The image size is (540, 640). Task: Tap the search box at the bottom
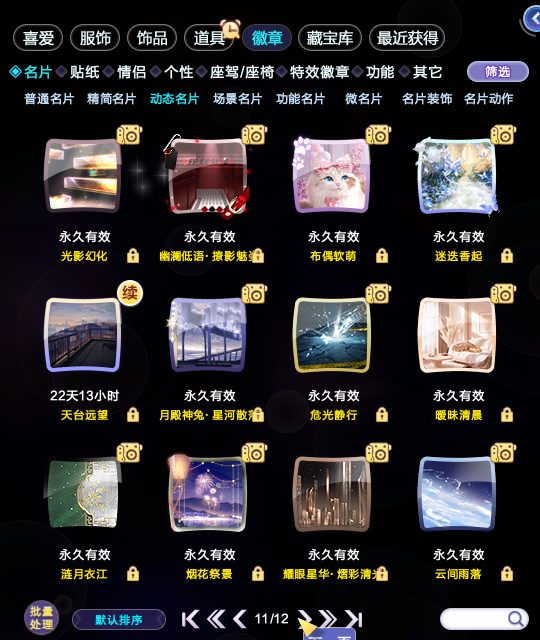point(484,619)
